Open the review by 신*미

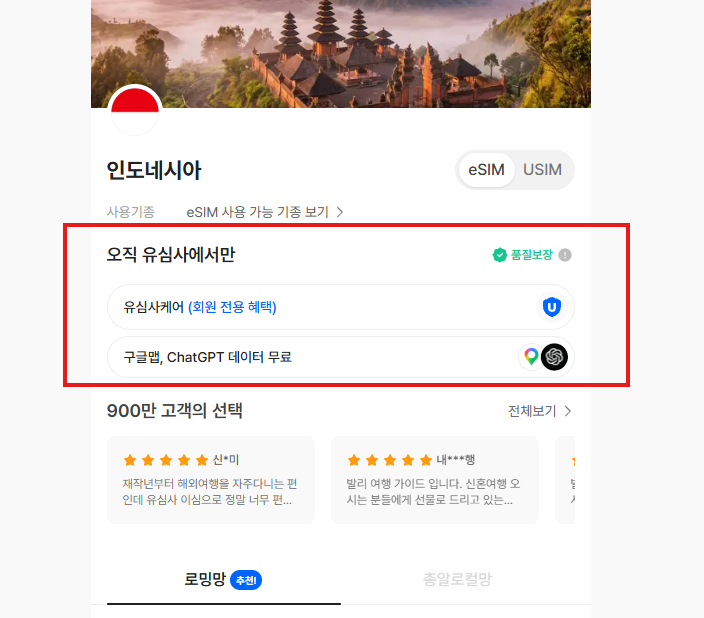pos(211,480)
